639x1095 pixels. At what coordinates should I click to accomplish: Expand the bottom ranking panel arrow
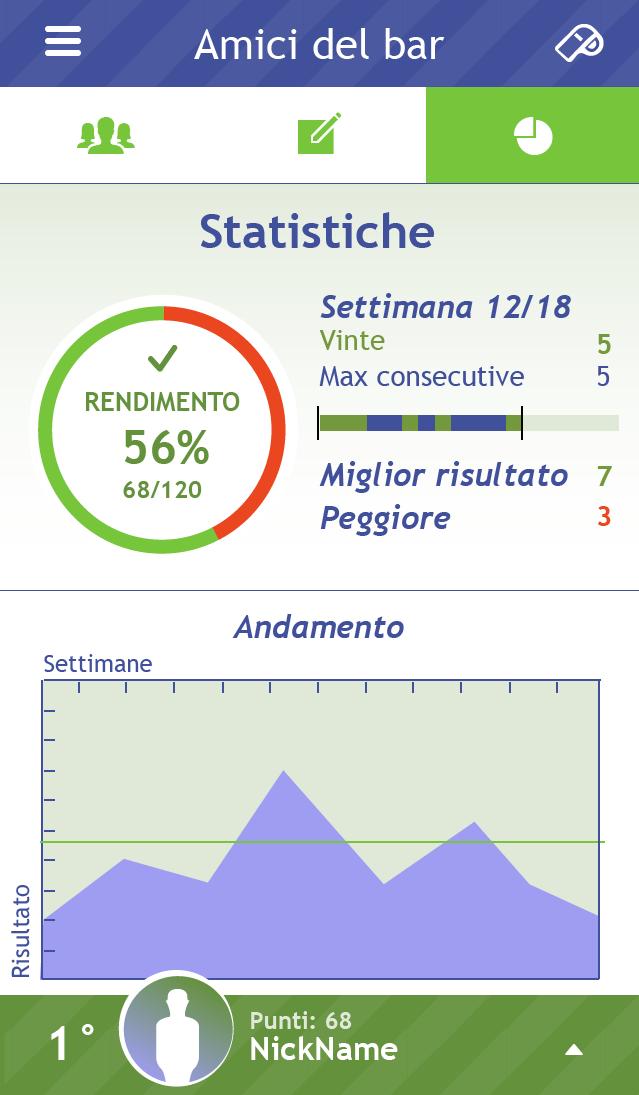pos(573,1049)
